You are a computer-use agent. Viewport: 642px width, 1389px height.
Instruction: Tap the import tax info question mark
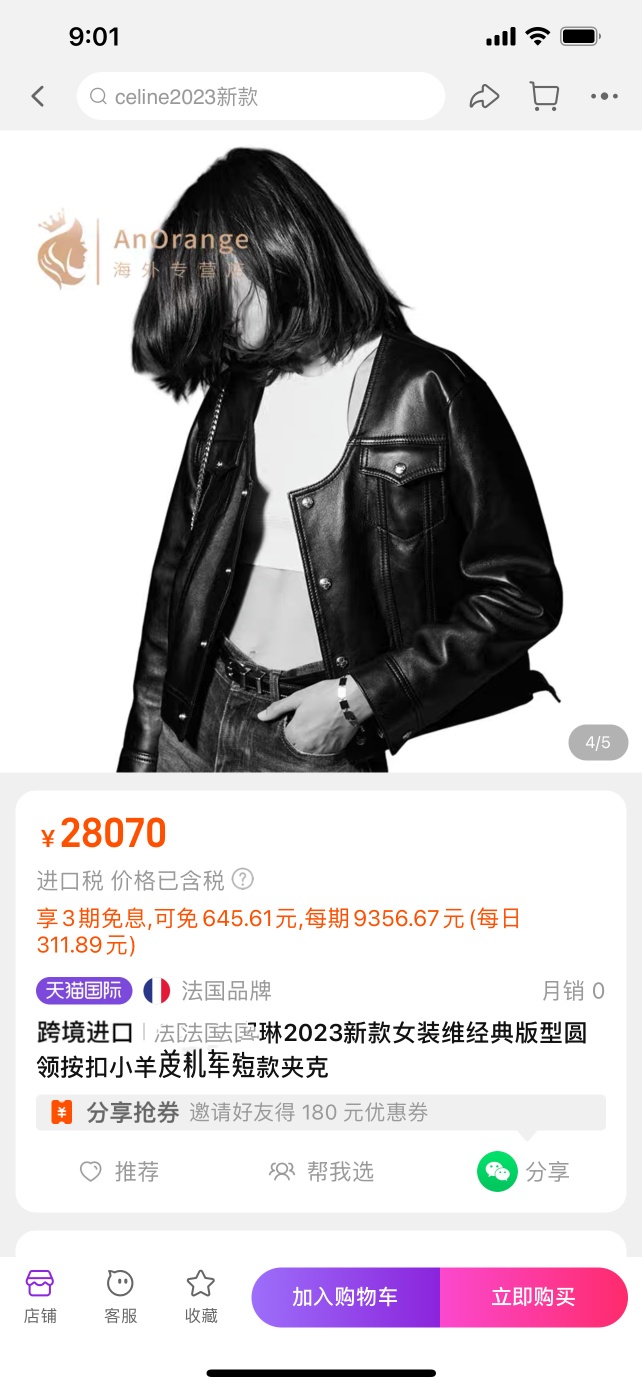coord(243,879)
